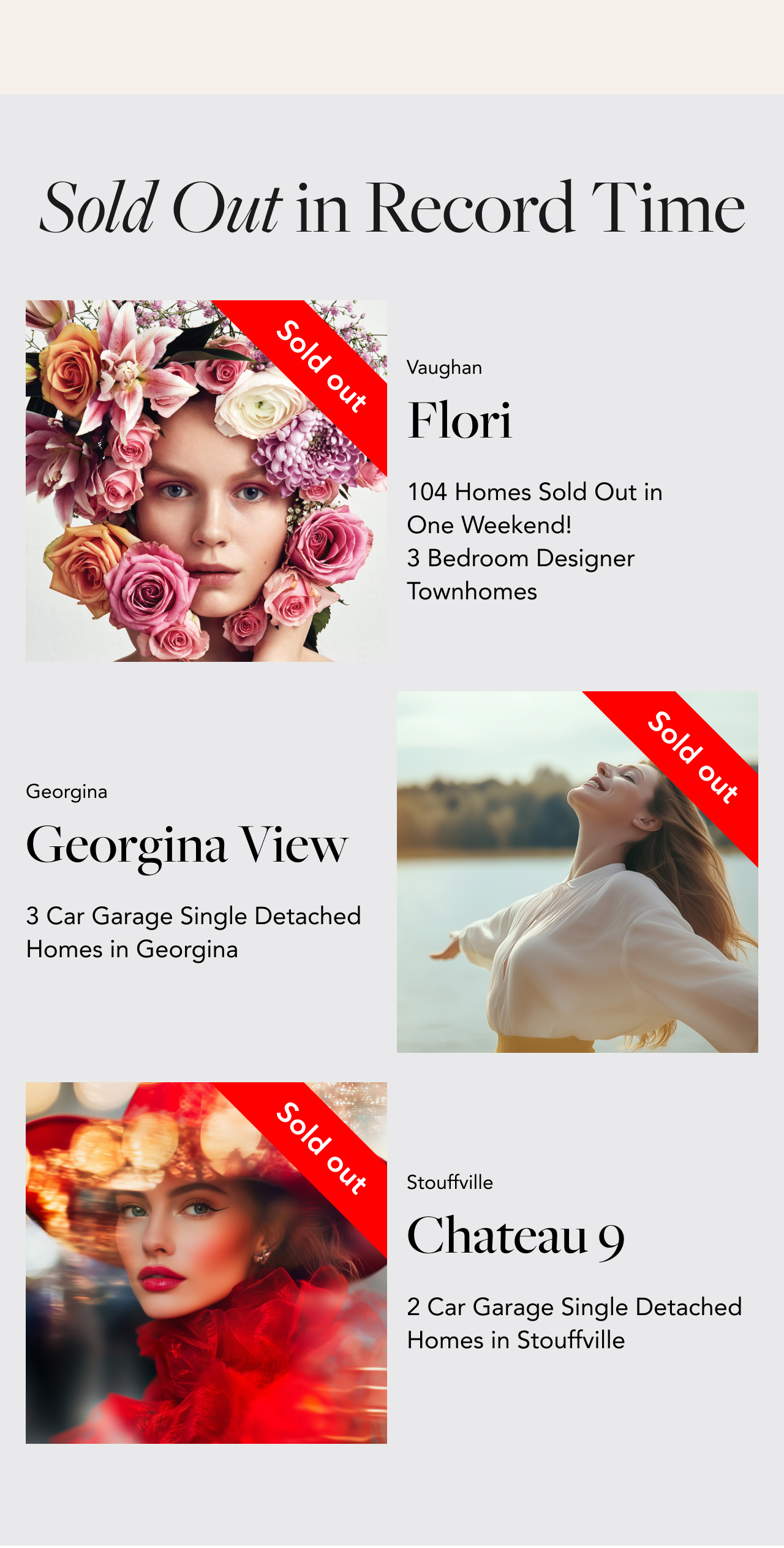Open the Flori sold out project image
The width and height of the screenshot is (784, 1548).
point(206,480)
